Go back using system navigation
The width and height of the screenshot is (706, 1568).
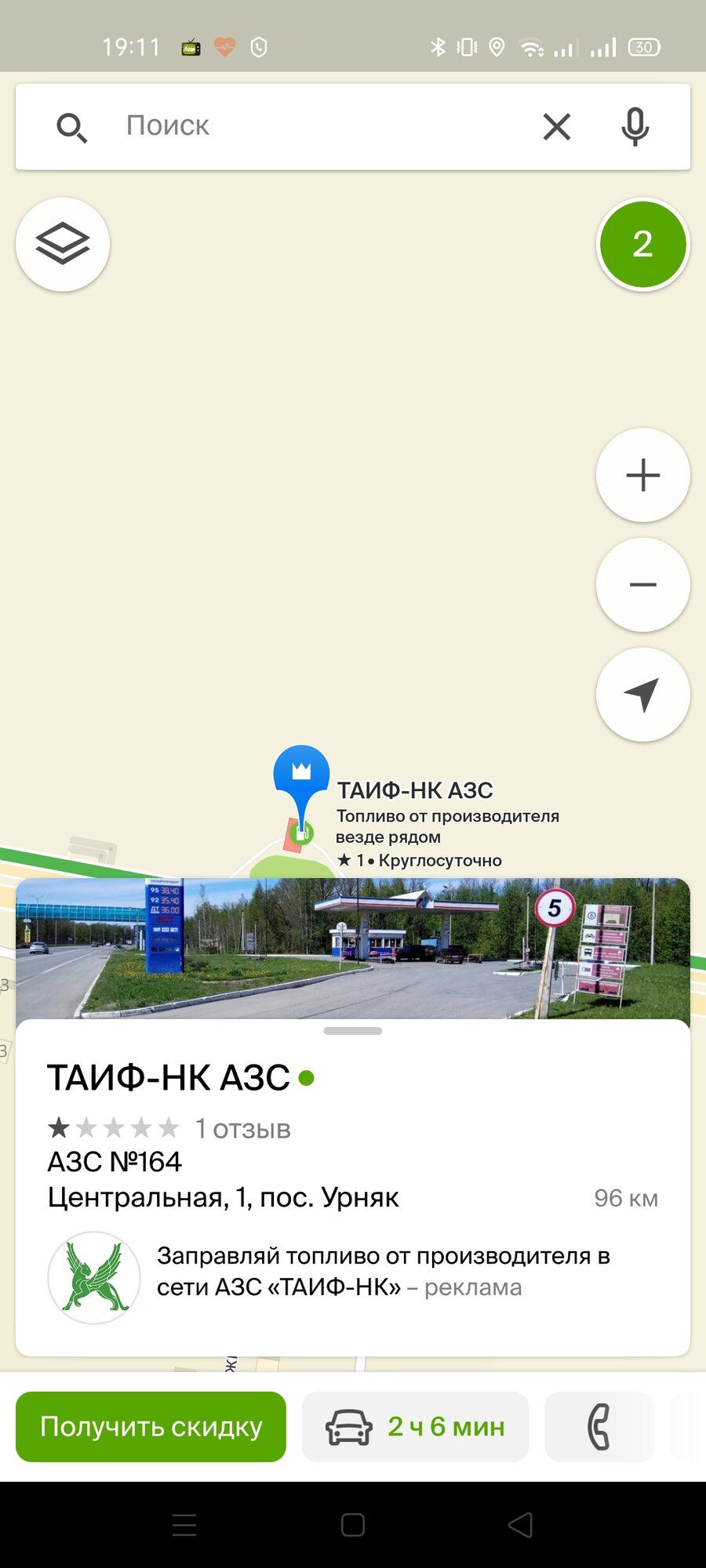(x=521, y=1525)
